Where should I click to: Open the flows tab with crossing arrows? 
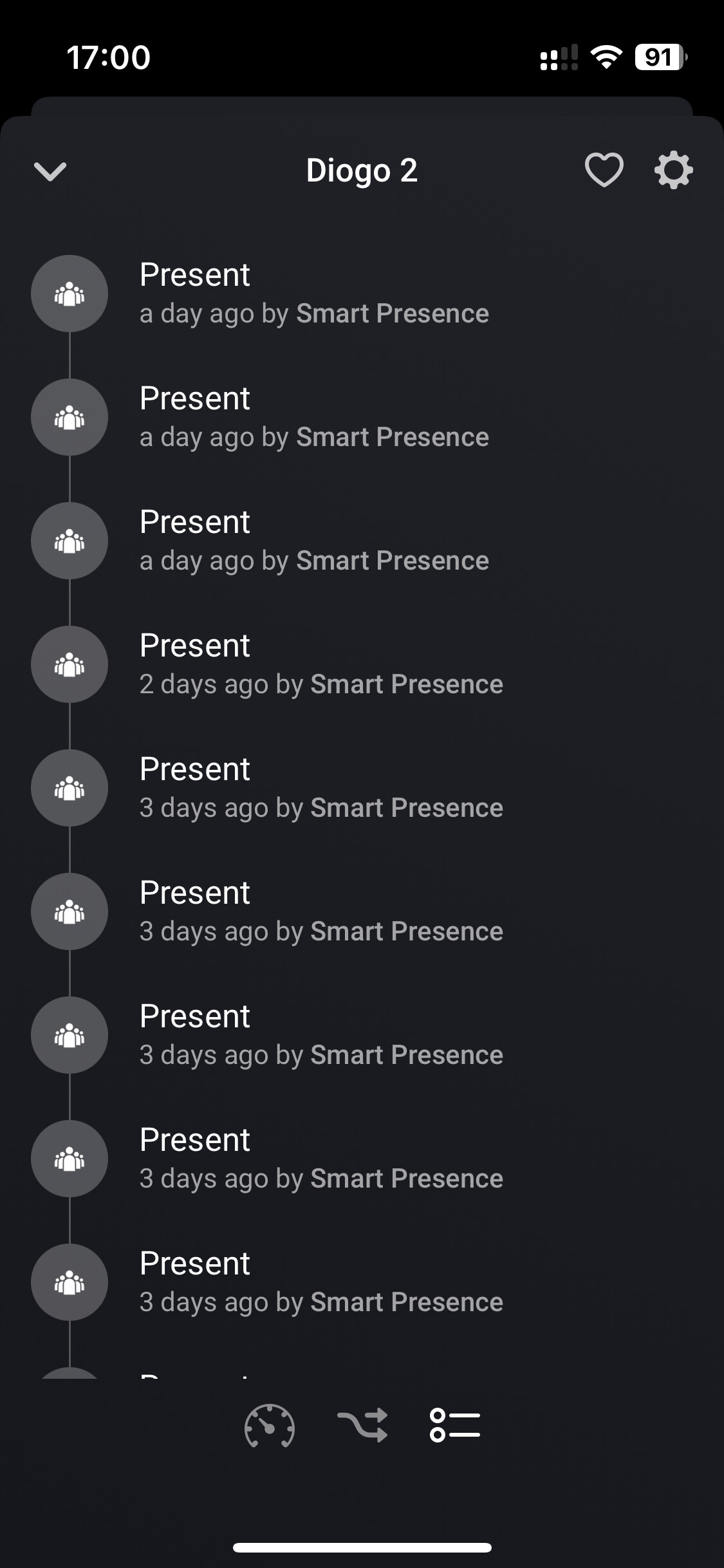tap(362, 1425)
